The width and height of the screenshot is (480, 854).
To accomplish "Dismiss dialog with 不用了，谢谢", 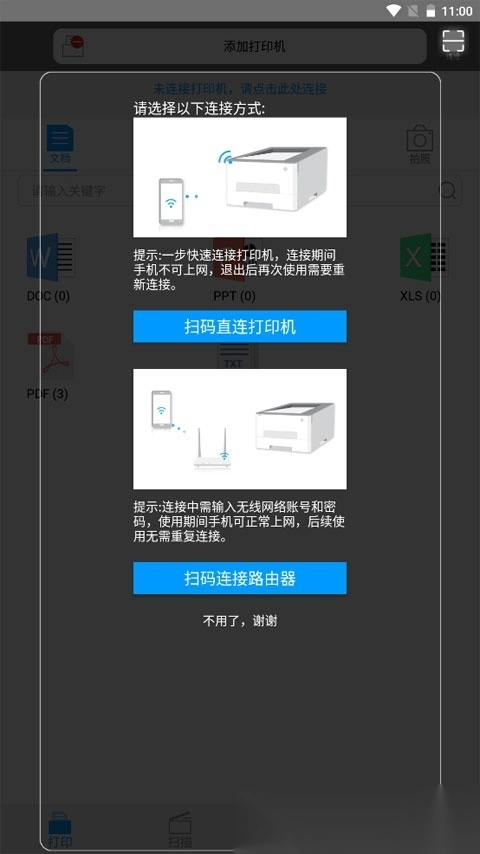I will 240,621.
